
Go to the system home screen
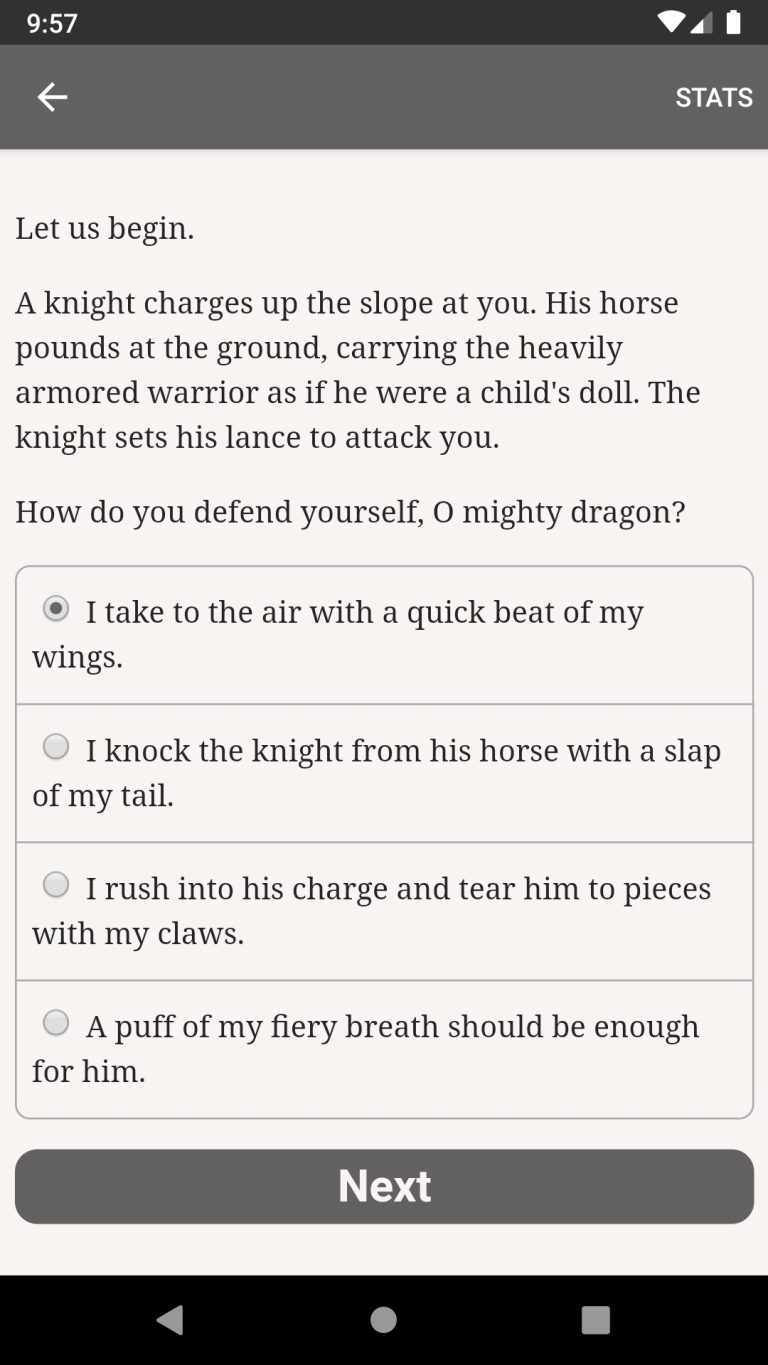coord(383,1320)
